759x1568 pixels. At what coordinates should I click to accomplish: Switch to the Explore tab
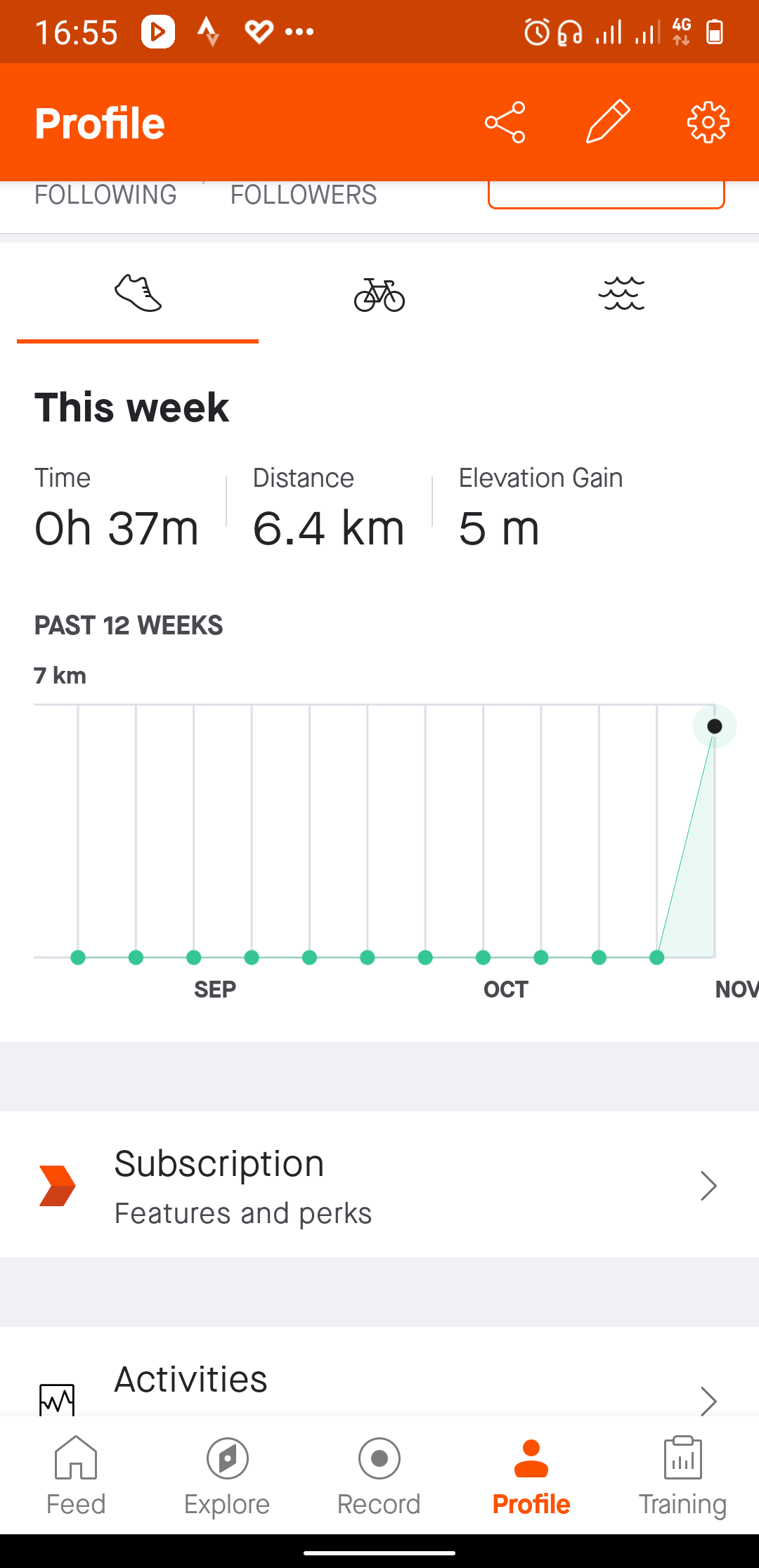pyautogui.click(x=227, y=1475)
